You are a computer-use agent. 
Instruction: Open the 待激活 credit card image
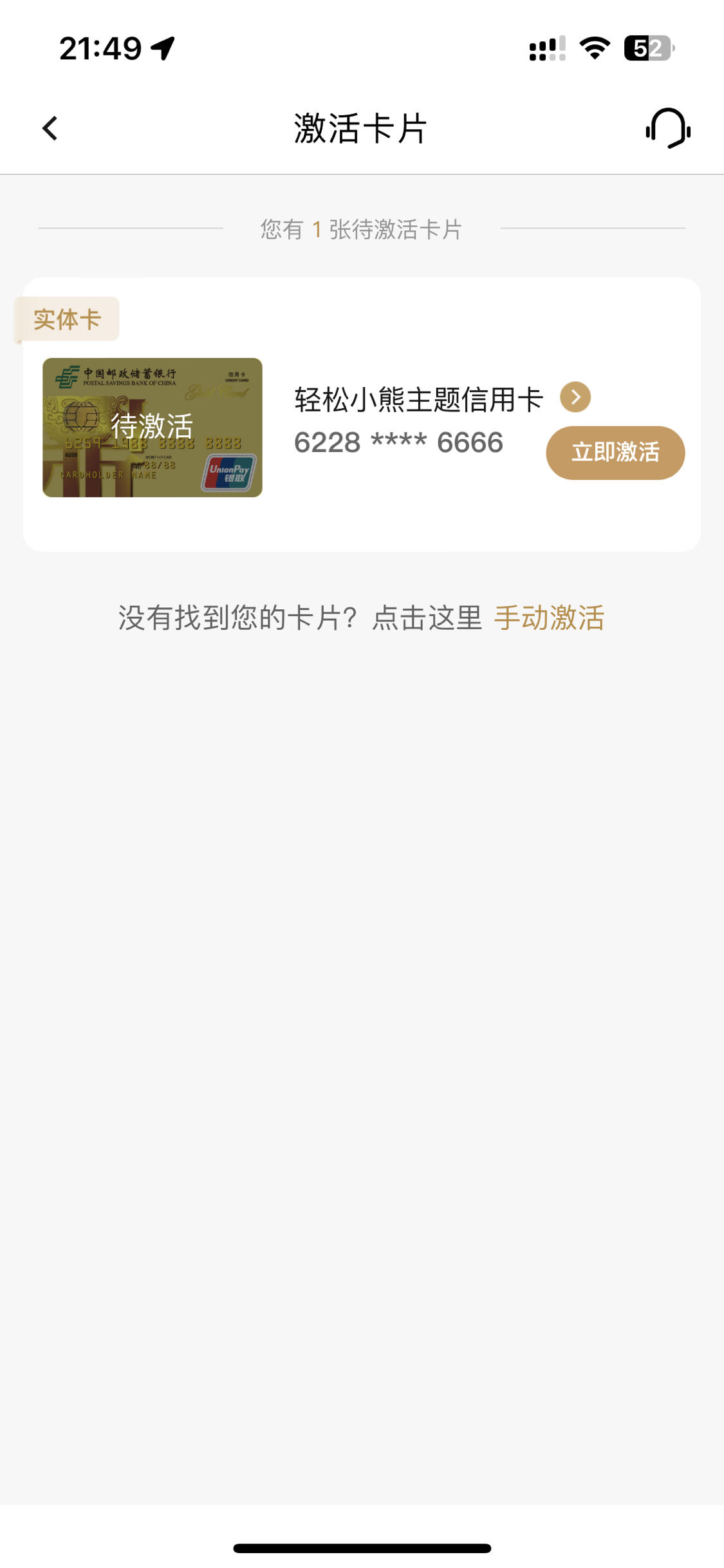pyautogui.click(x=153, y=428)
